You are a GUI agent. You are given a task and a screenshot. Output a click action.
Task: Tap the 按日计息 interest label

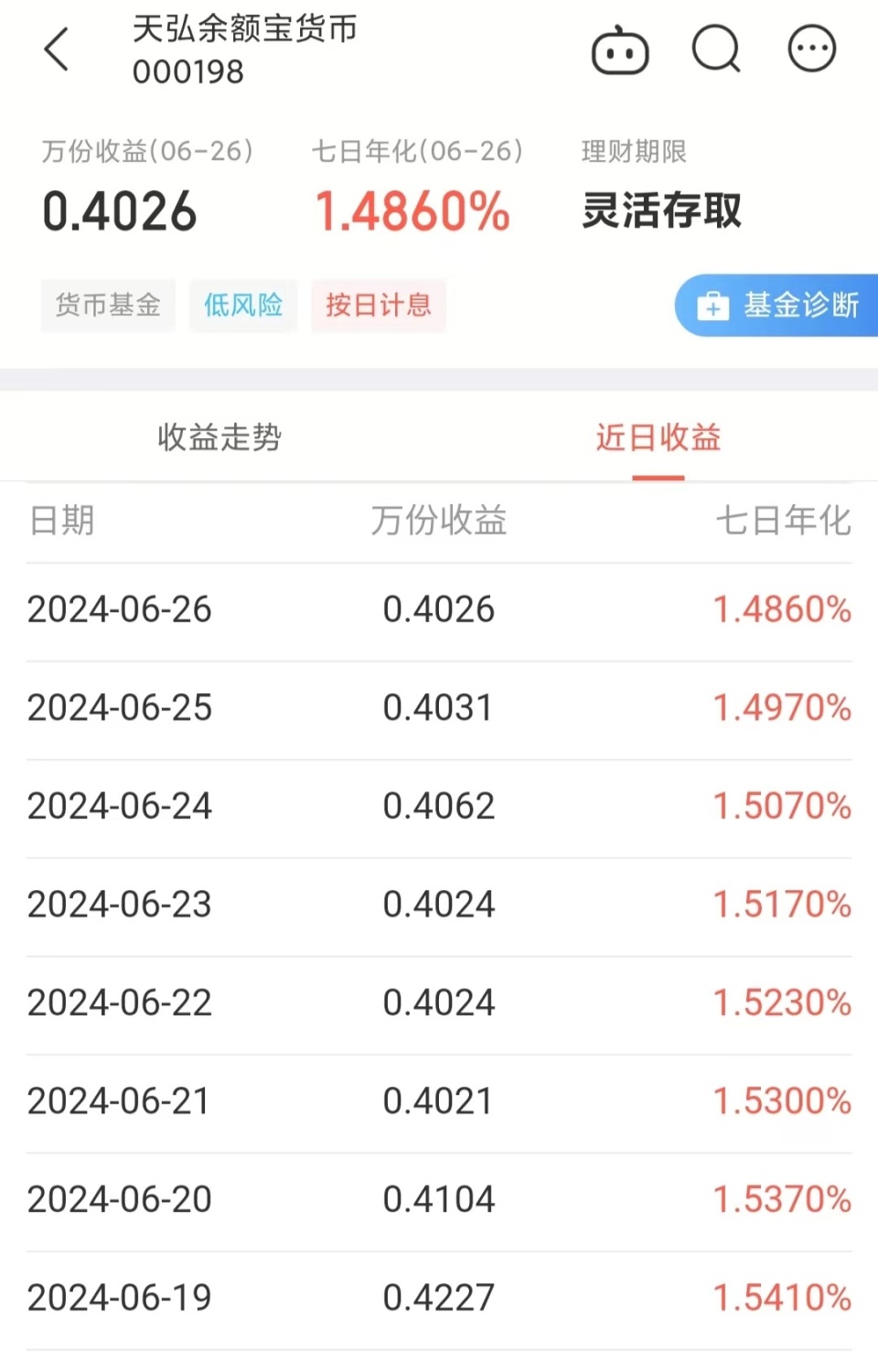click(x=378, y=305)
